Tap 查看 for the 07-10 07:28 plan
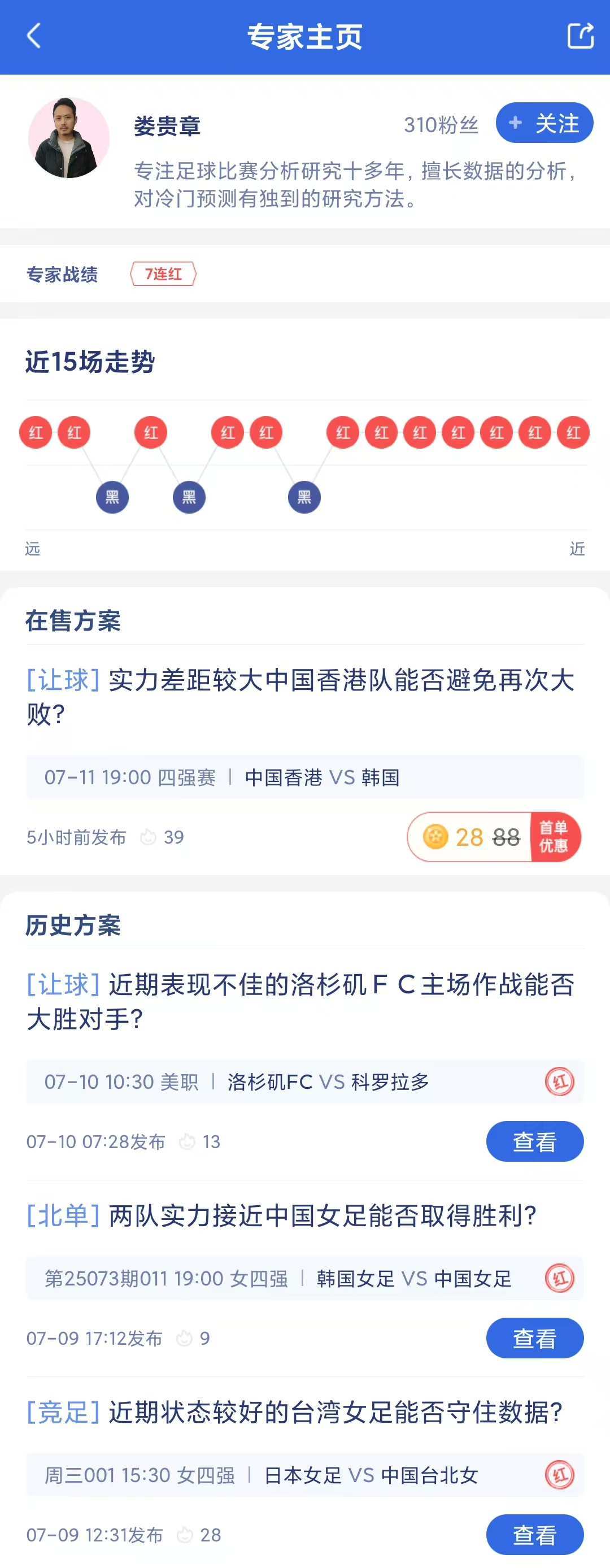Screen dimensions: 610x1568 click(x=534, y=1141)
